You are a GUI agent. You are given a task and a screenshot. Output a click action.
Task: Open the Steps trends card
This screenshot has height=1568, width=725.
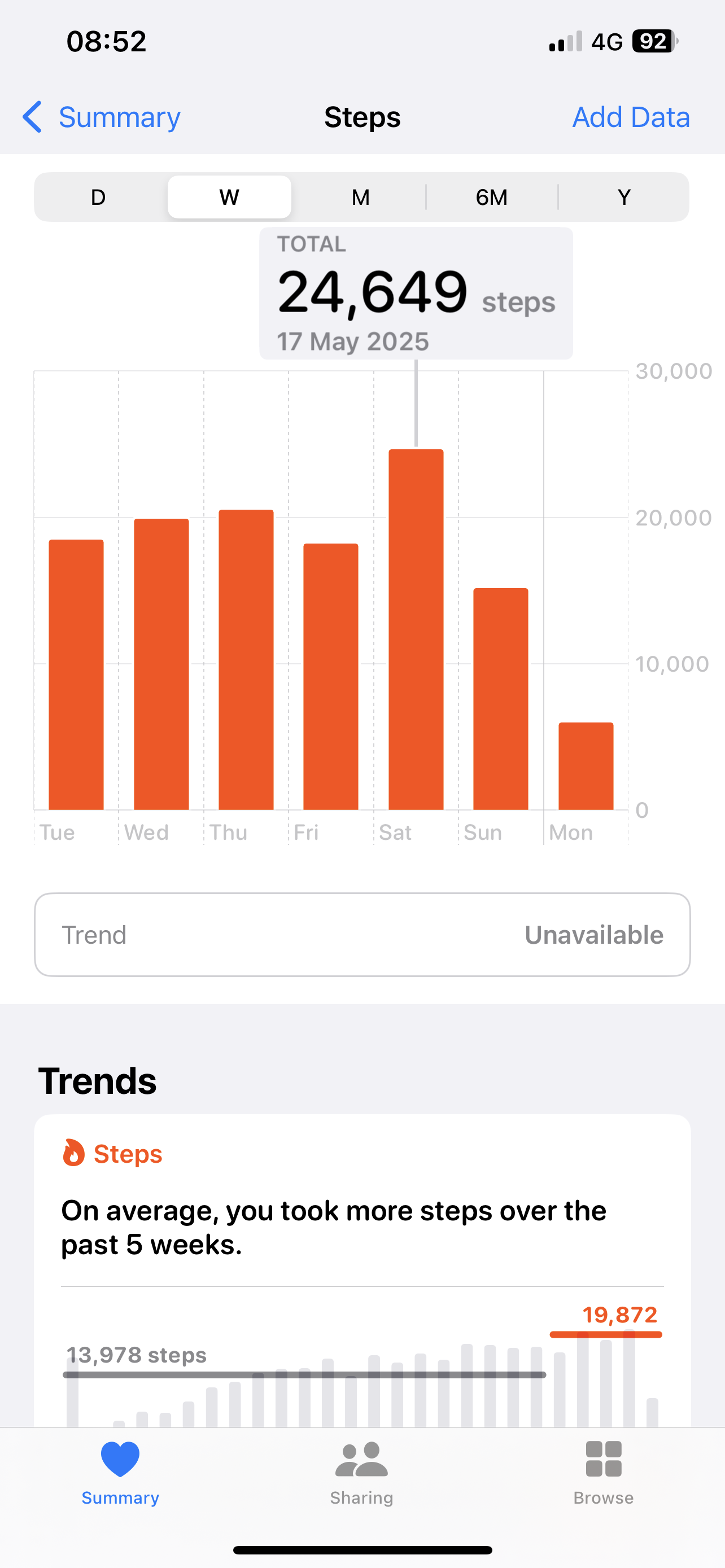362,1271
